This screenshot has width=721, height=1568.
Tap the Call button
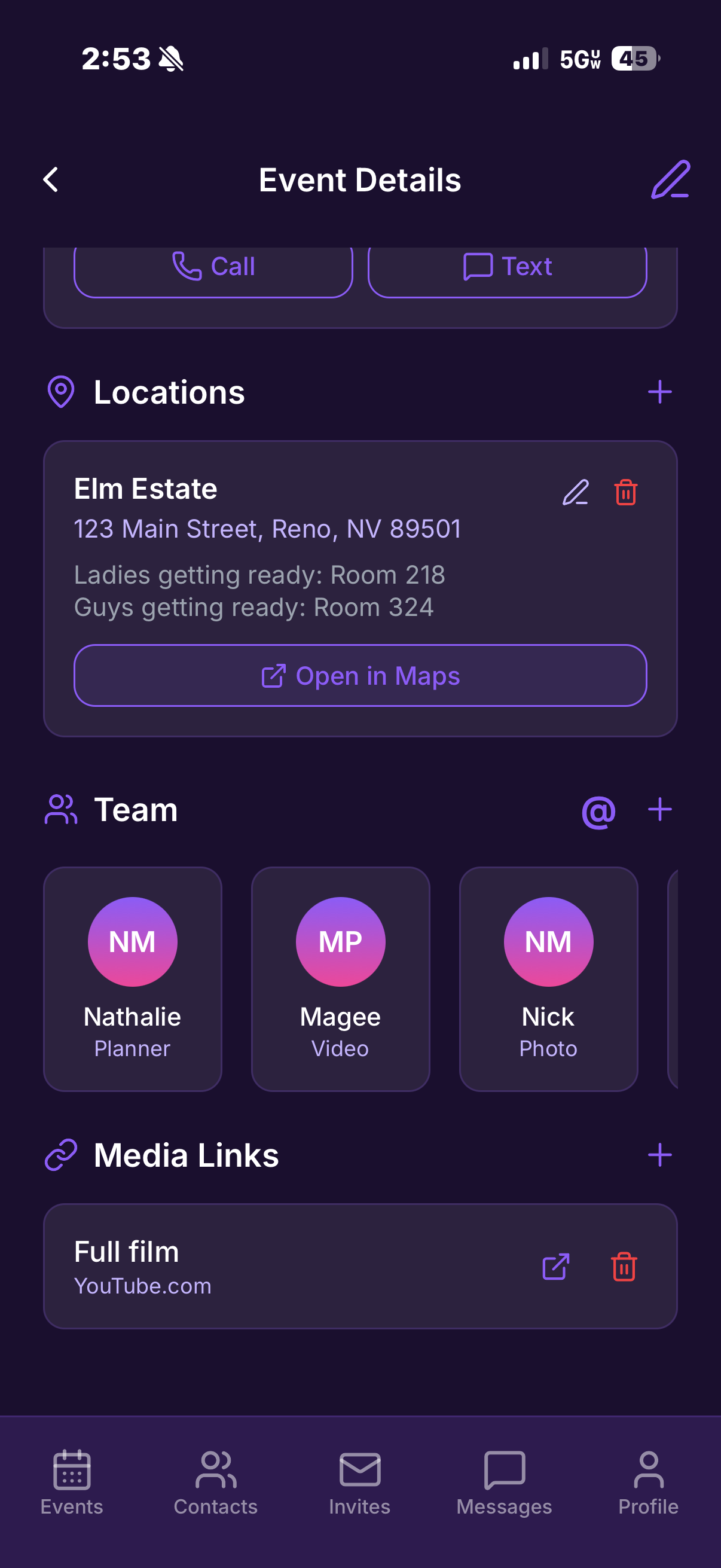coord(213,267)
